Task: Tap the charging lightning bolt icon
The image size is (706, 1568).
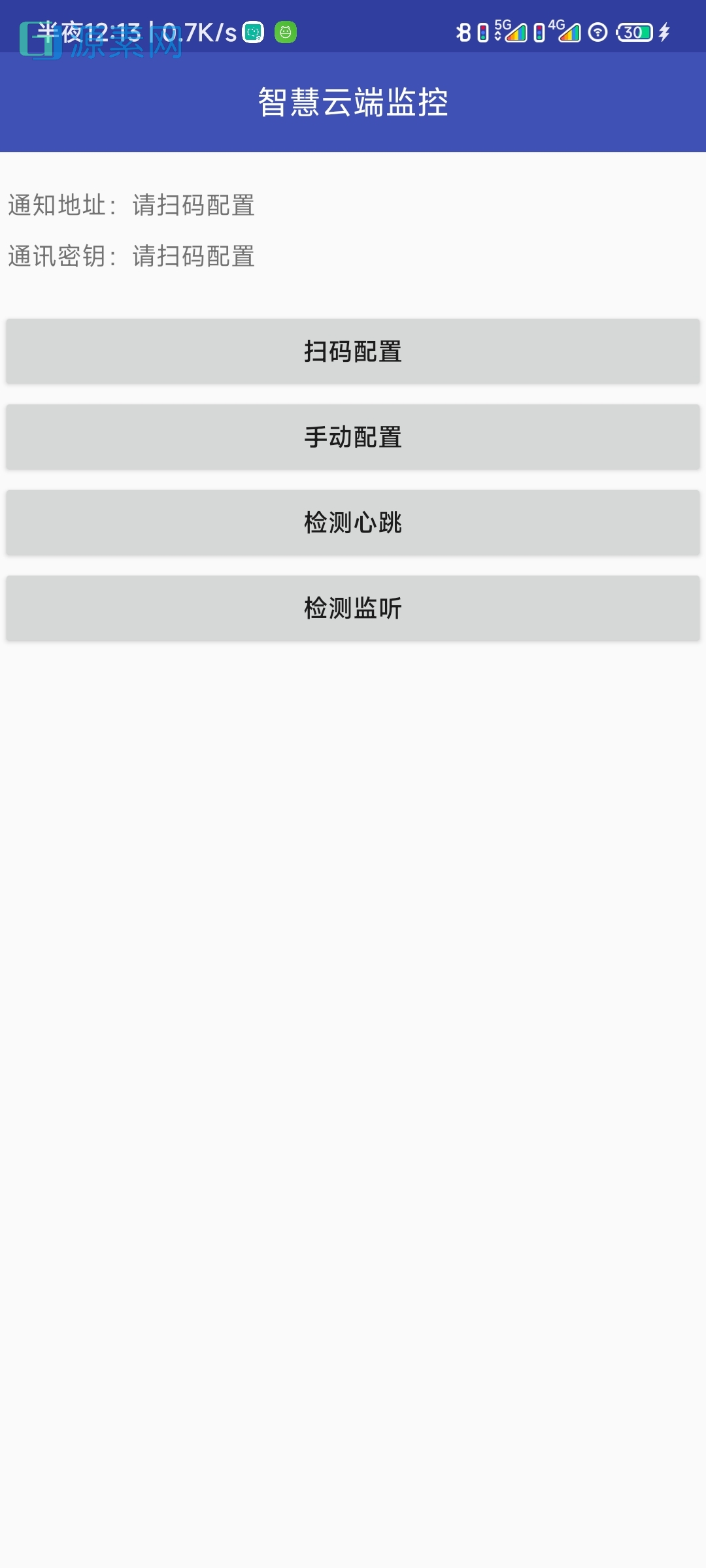Action: pos(665,30)
